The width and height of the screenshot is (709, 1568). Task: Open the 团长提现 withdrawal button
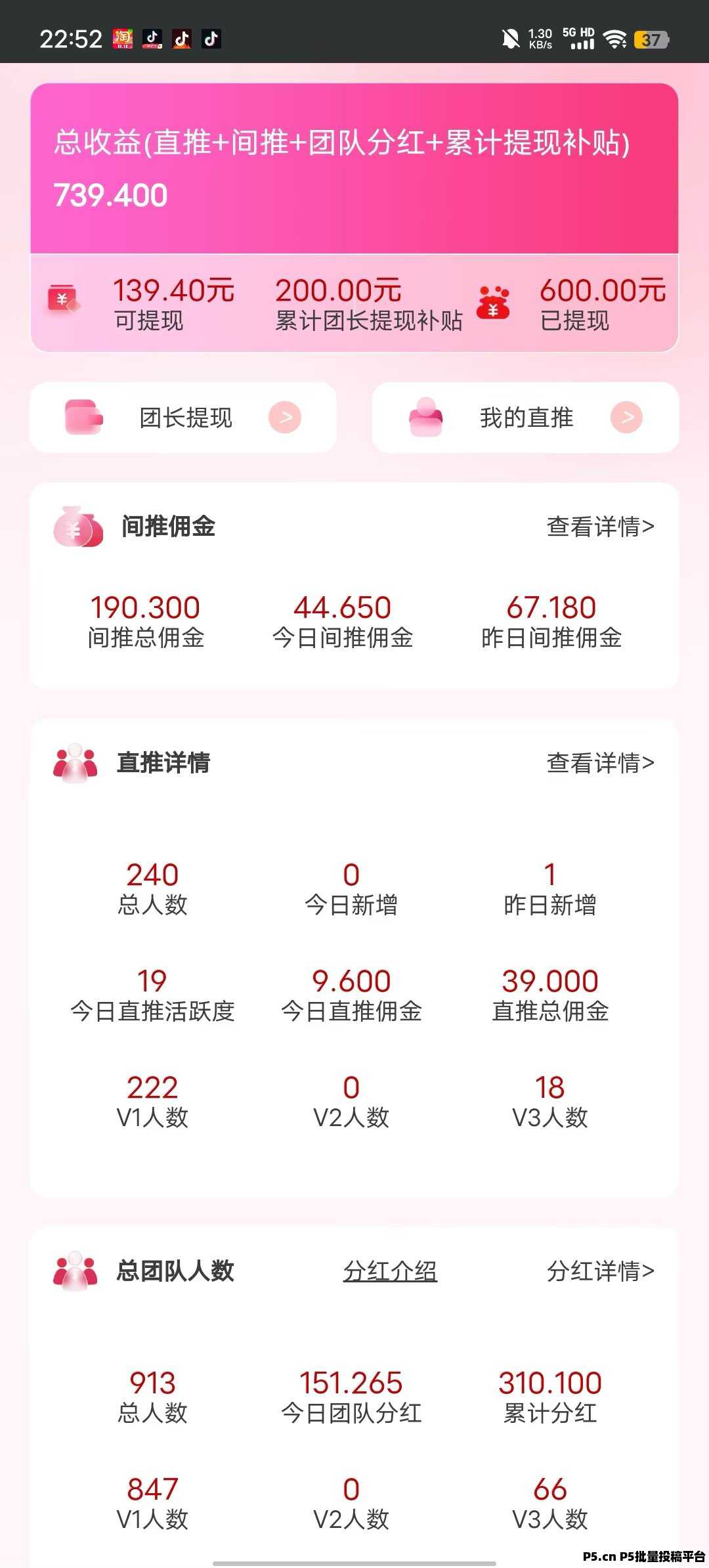click(184, 418)
